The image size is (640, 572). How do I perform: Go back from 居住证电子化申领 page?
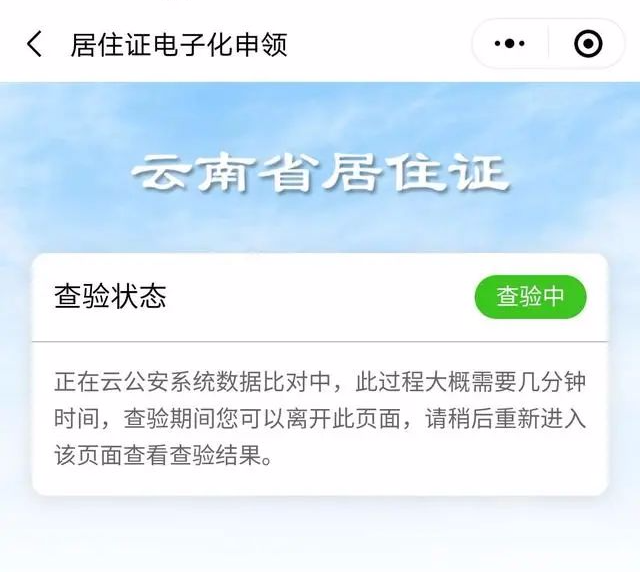(35, 44)
